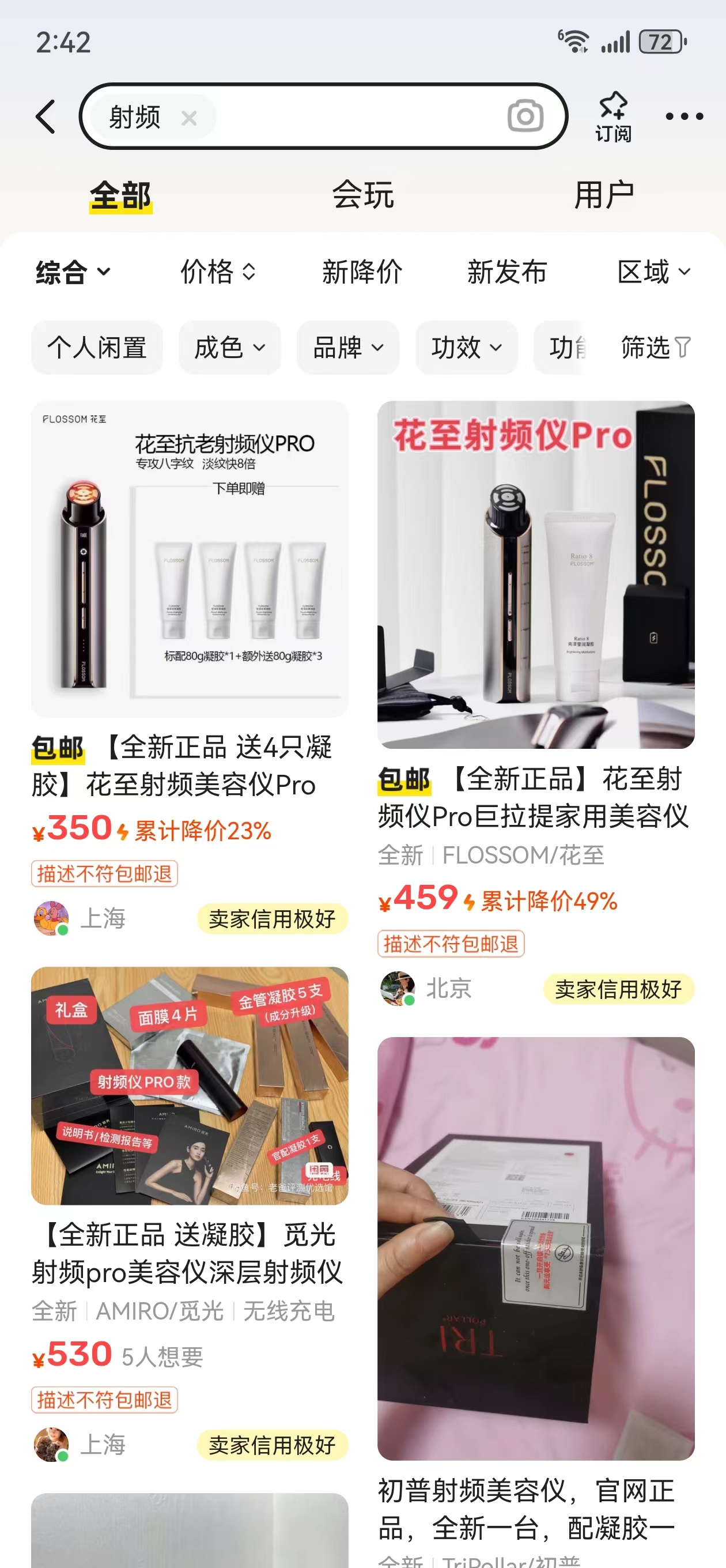The height and width of the screenshot is (1568, 726).
Task: Go back using the back arrow
Action: tap(46, 116)
